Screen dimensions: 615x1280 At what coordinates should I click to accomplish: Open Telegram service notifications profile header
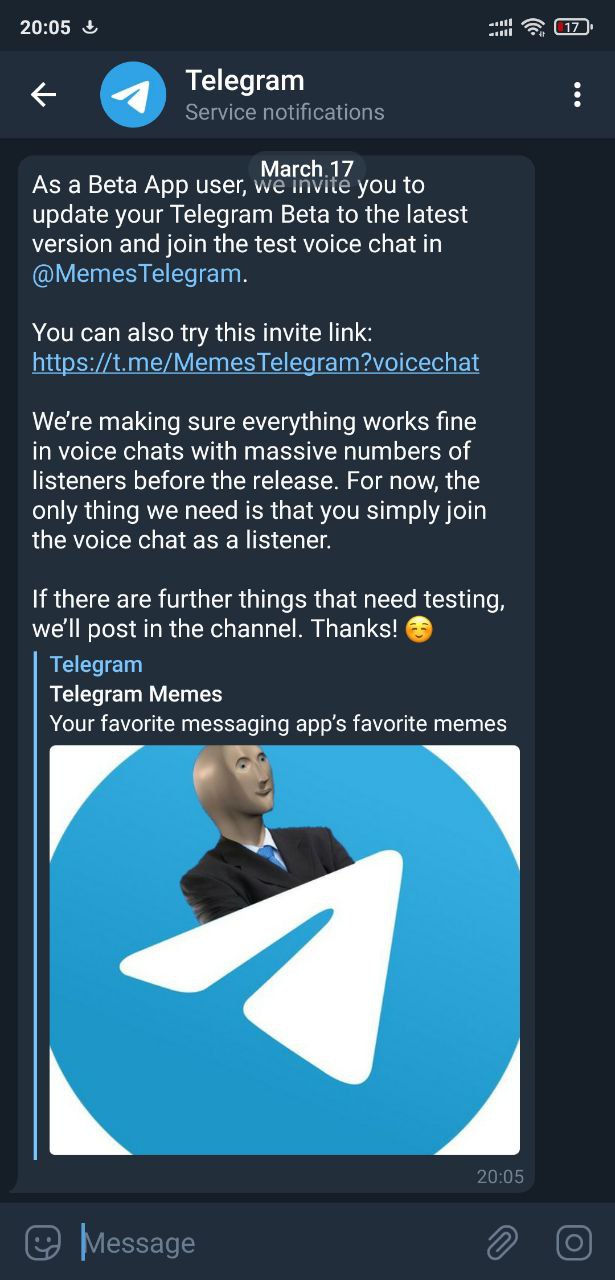pyautogui.click(x=284, y=95)
